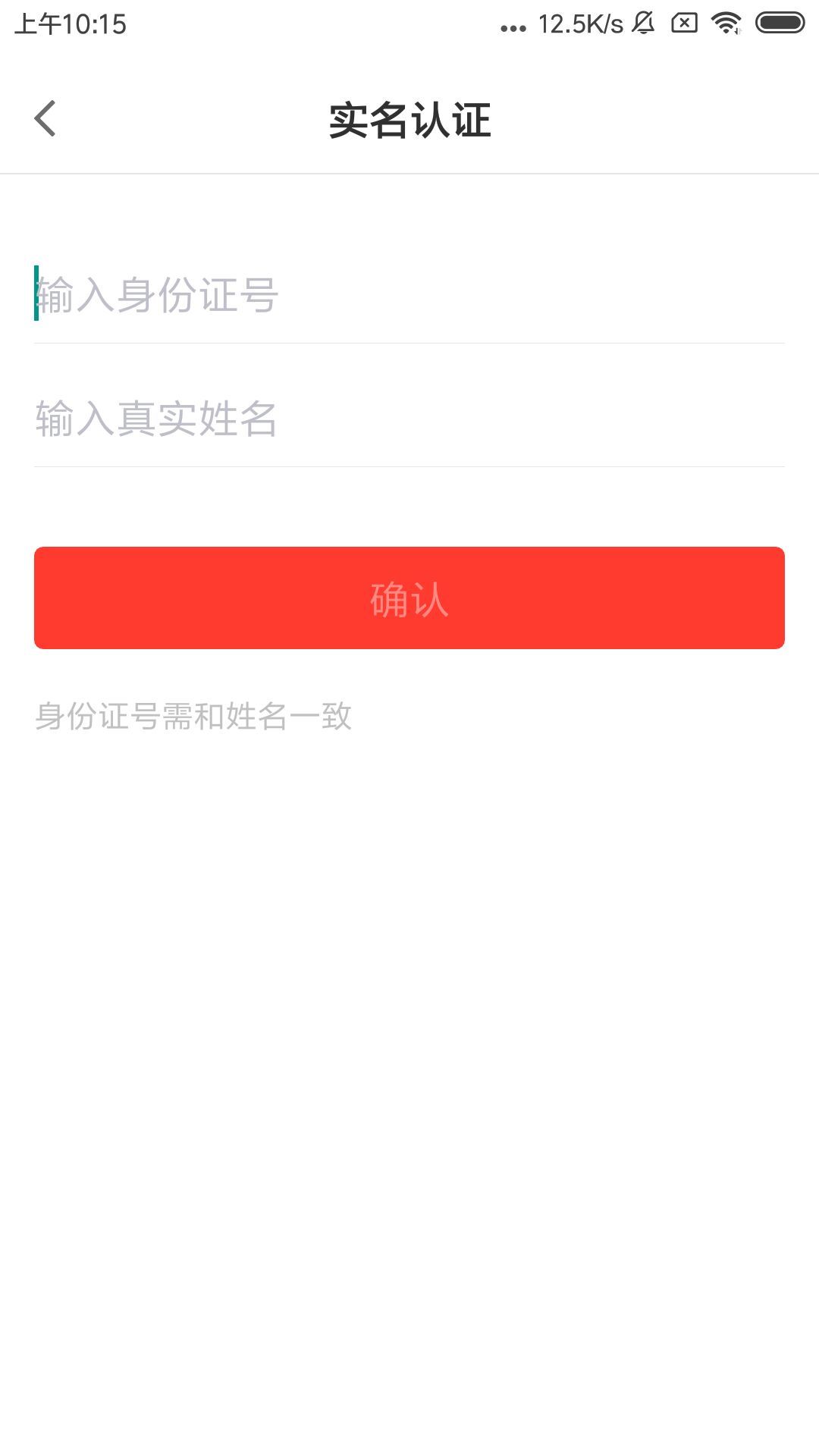Tap the missing SIM card icon

(x=685, y=23)
